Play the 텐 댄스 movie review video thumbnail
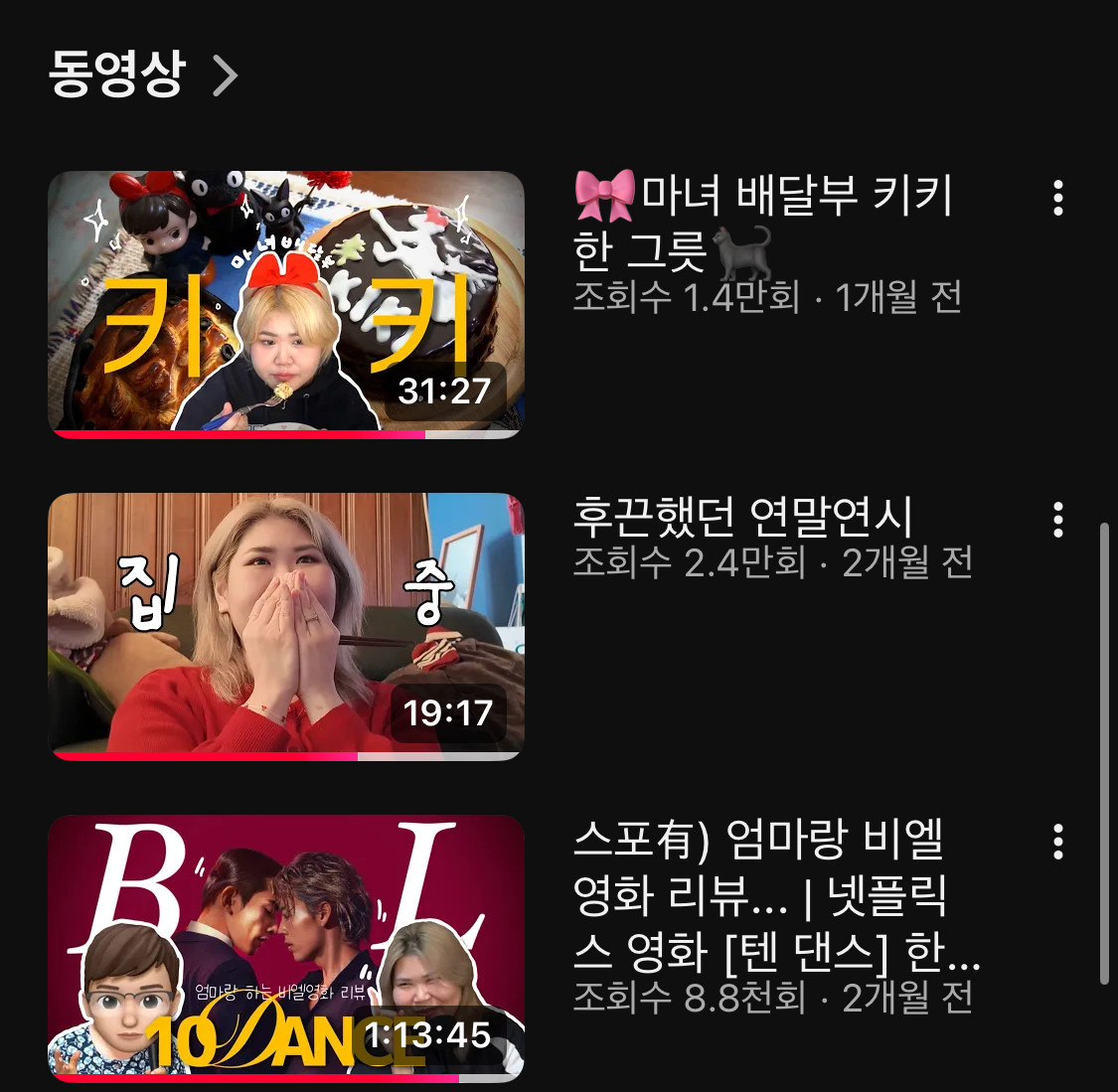Viewport: 1118px width, 1092px height. tap(286, 948)
